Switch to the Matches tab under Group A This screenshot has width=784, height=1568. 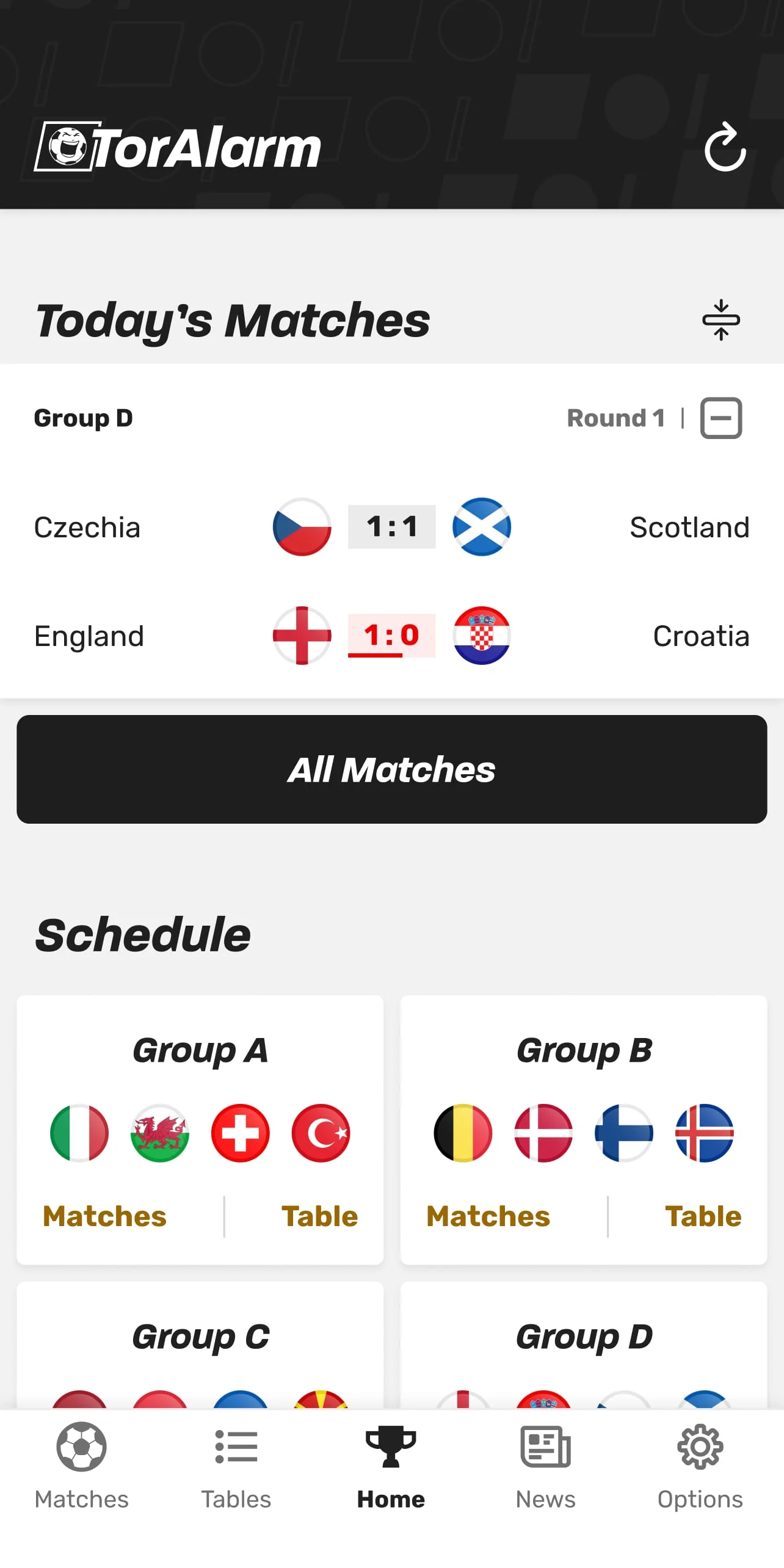coord(104,1216)
